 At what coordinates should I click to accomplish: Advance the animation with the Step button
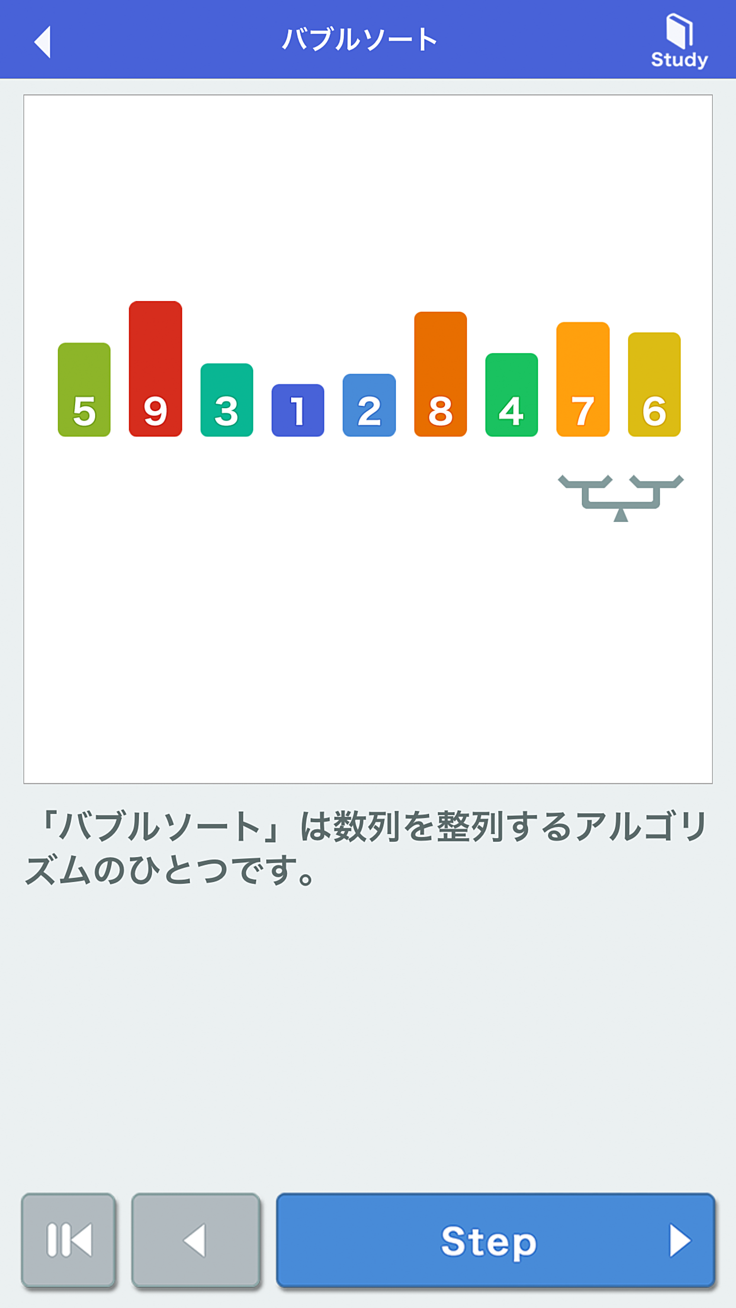tap(496, 1240)
